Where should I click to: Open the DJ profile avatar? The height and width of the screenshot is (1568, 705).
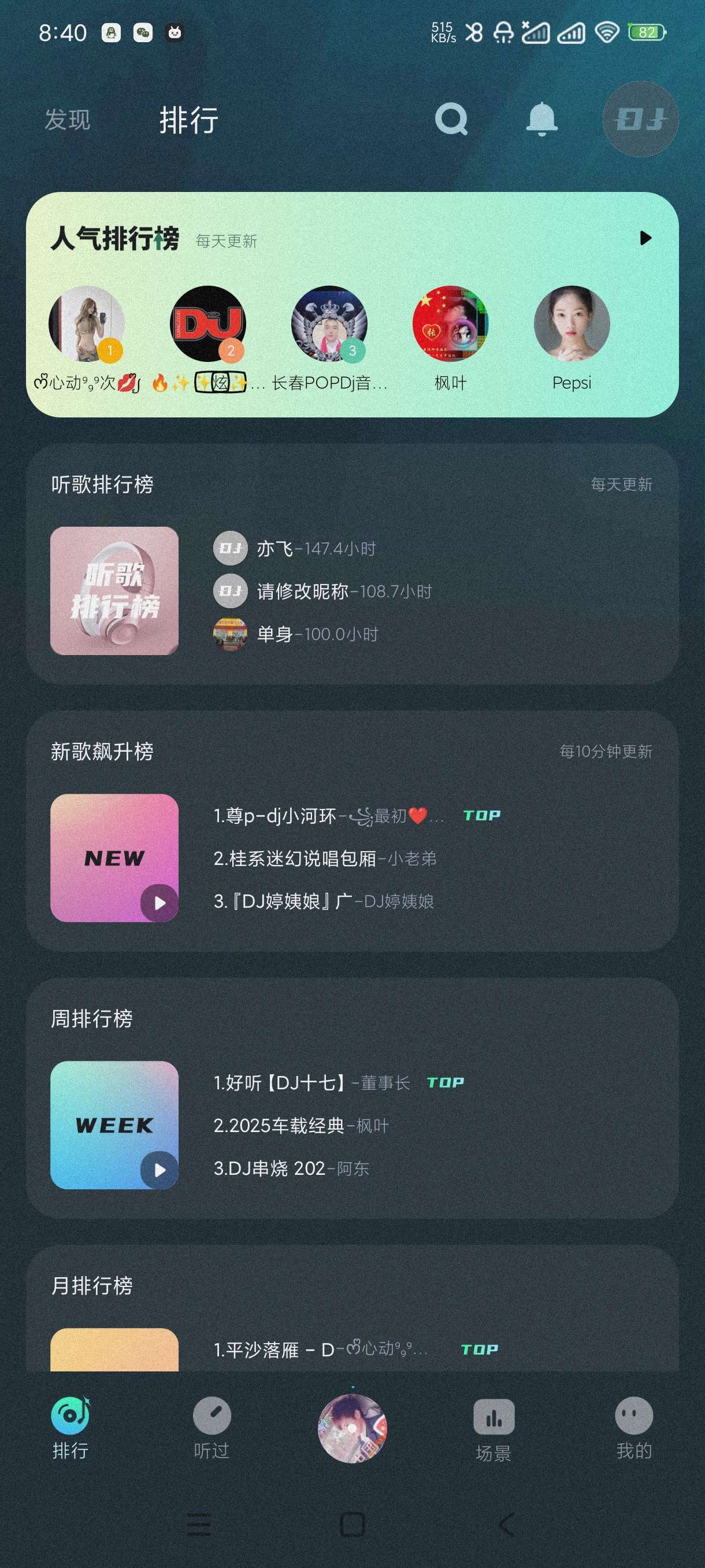[640, 119]
